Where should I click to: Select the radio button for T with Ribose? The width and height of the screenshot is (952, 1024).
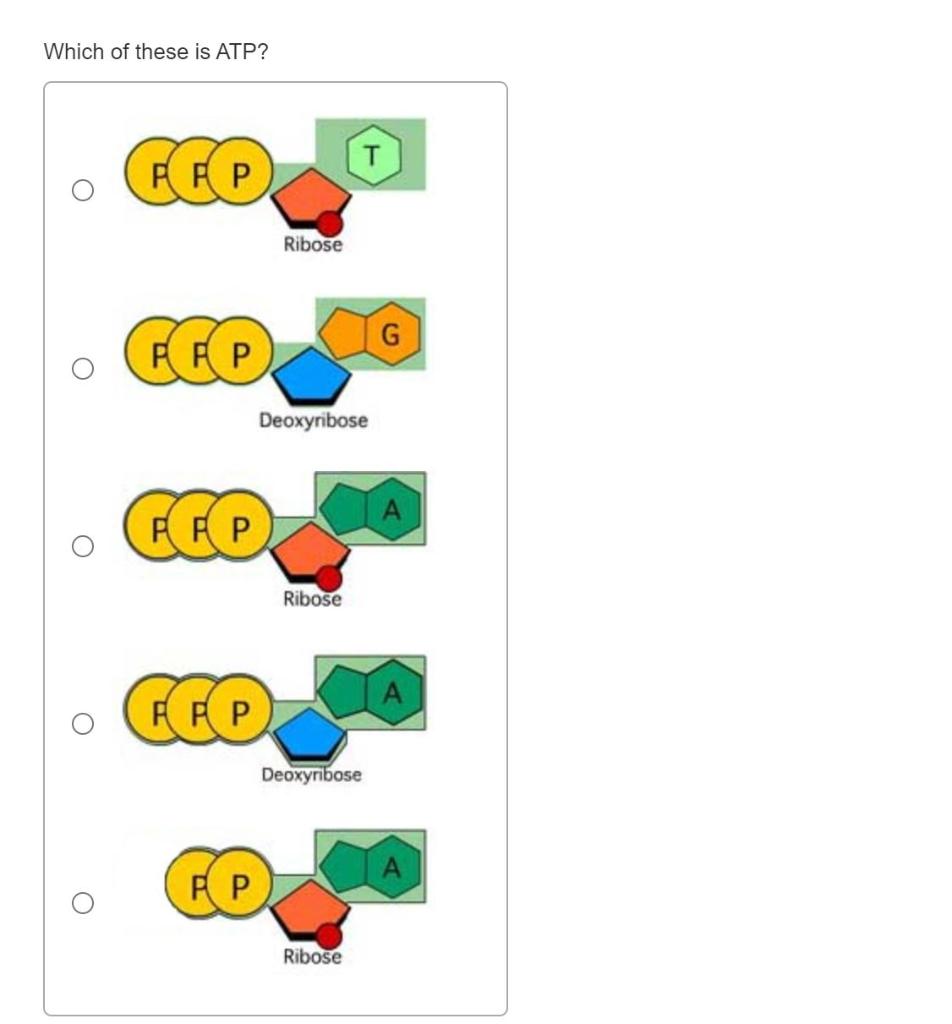point(82,190)
